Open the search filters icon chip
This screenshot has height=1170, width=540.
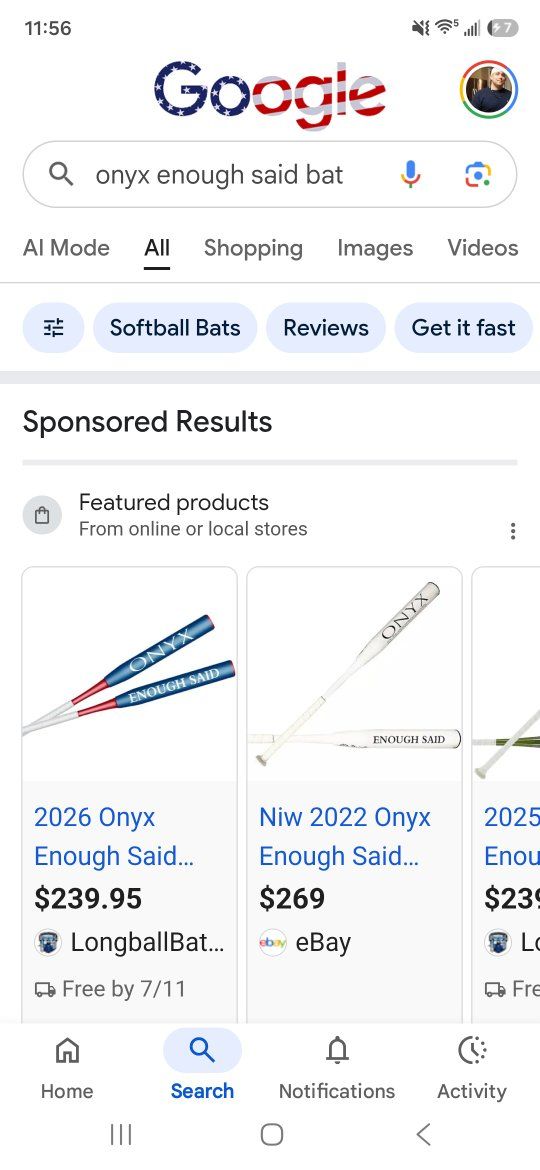[x=54, y=328]
